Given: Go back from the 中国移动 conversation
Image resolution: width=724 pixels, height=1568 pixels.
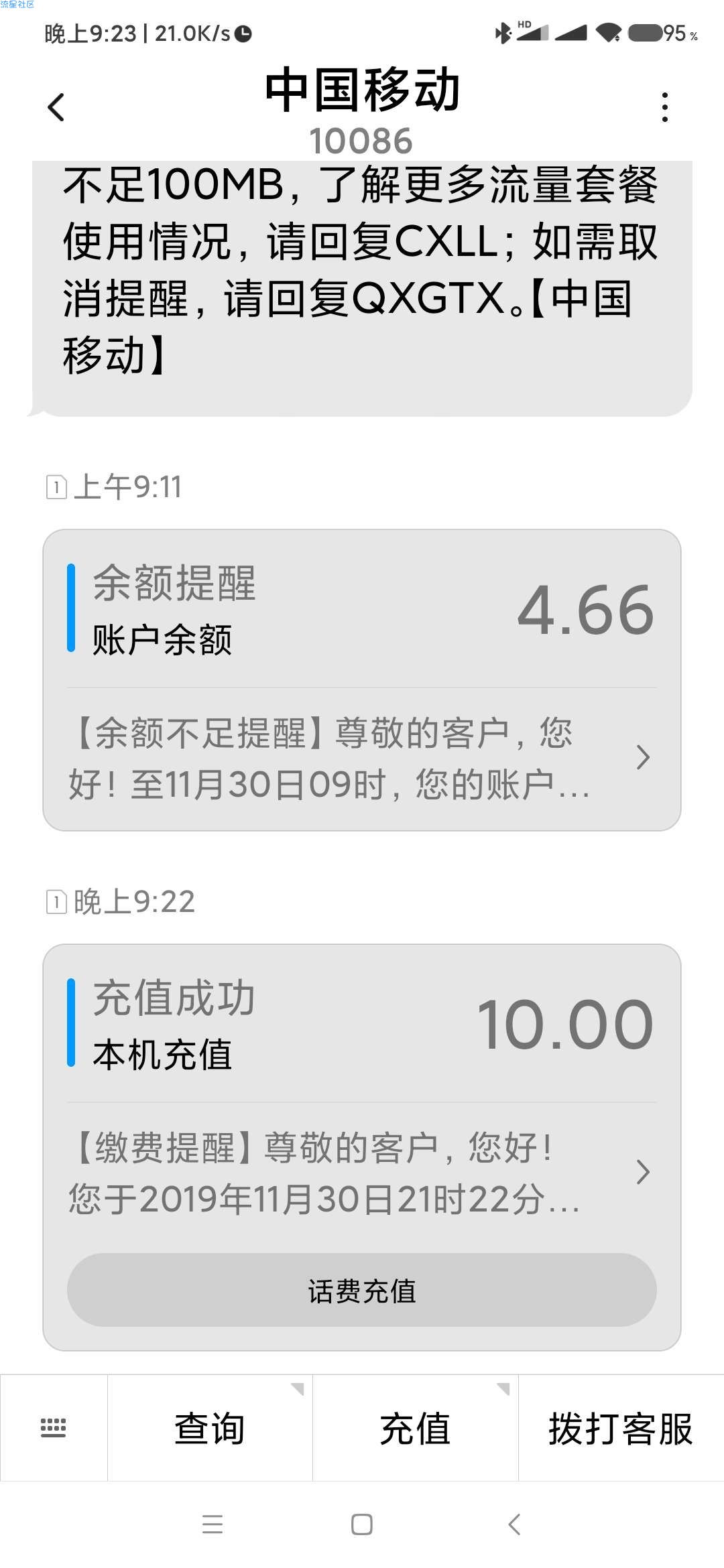Looking at the screenshot, I should pos(56,107).
